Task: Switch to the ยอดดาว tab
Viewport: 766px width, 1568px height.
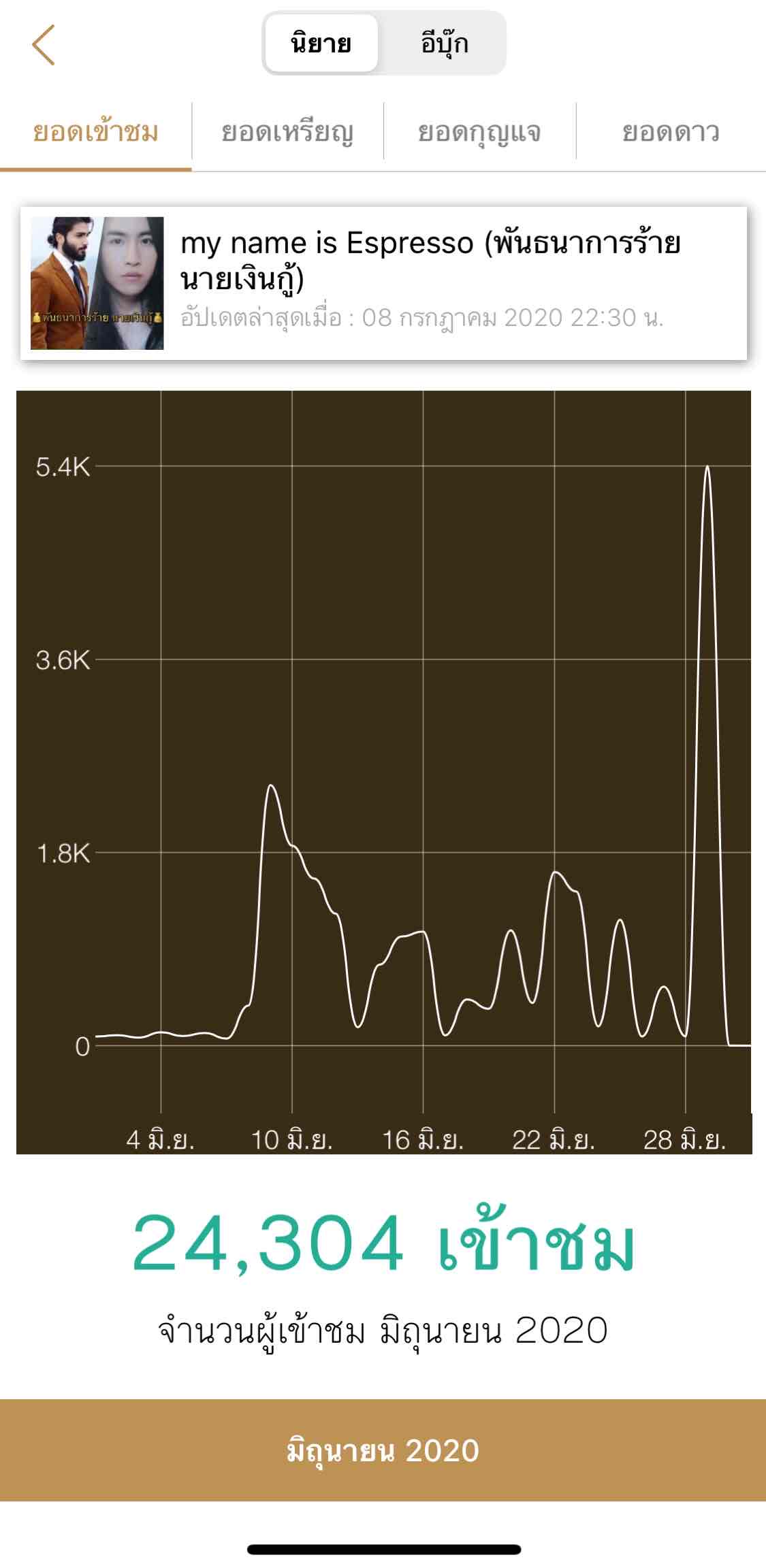Action: point(671,132)
